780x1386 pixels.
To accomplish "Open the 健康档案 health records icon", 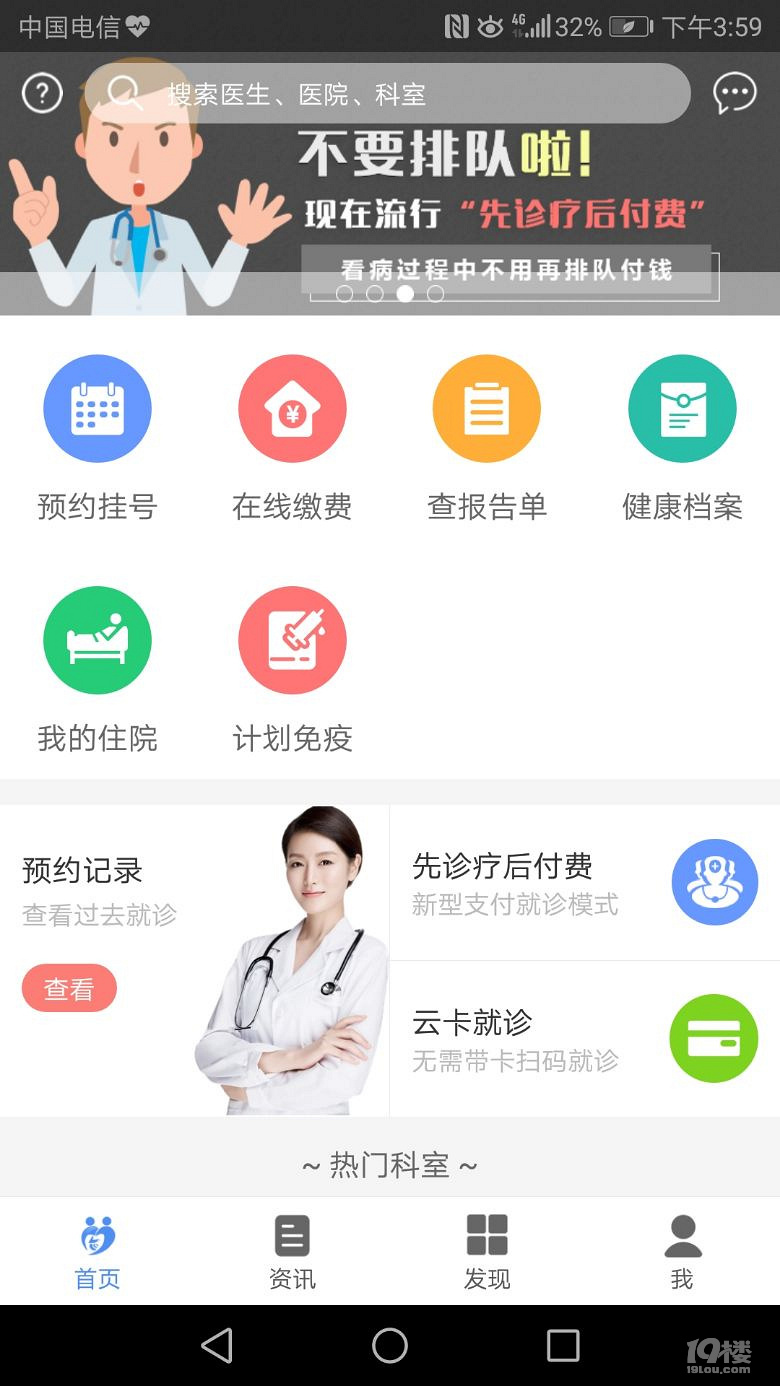I will click(681, 408).
